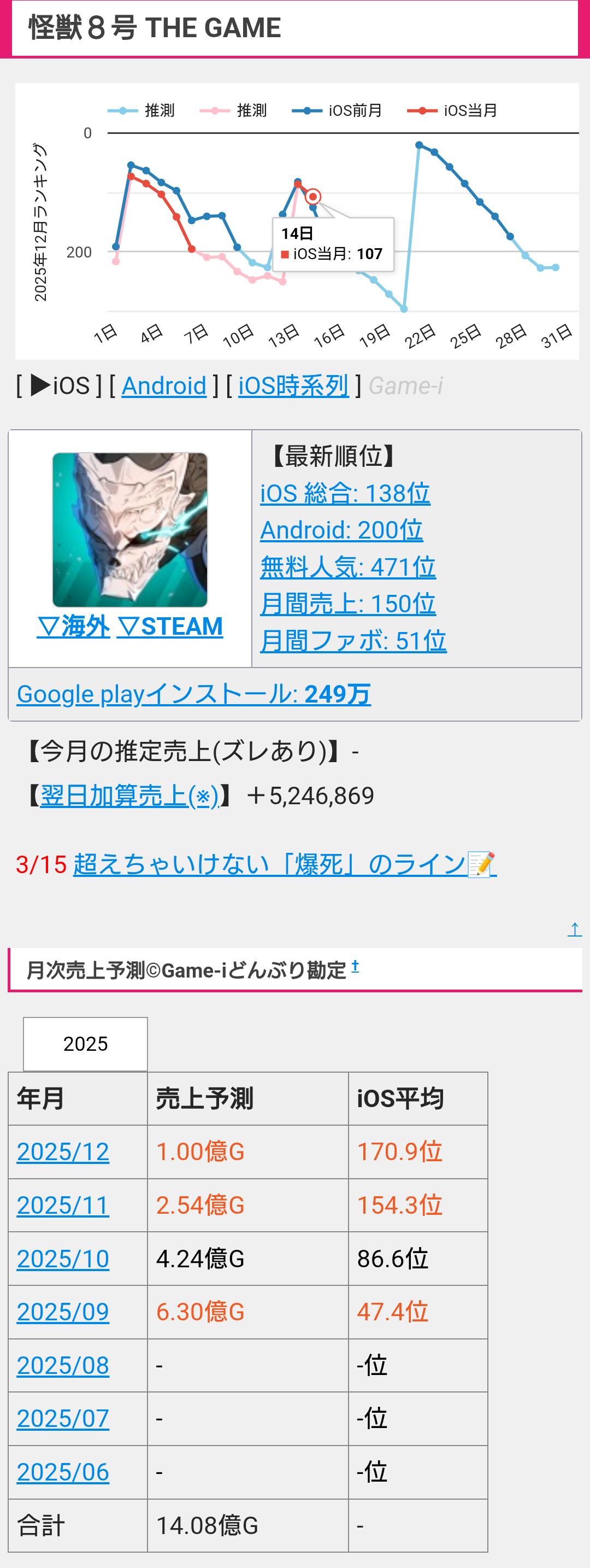Image resolution: width=590 pixels, height=1568 pixels.
Task: Open the 月間ファボ 51位 link
Action: (x=353, y=641)
